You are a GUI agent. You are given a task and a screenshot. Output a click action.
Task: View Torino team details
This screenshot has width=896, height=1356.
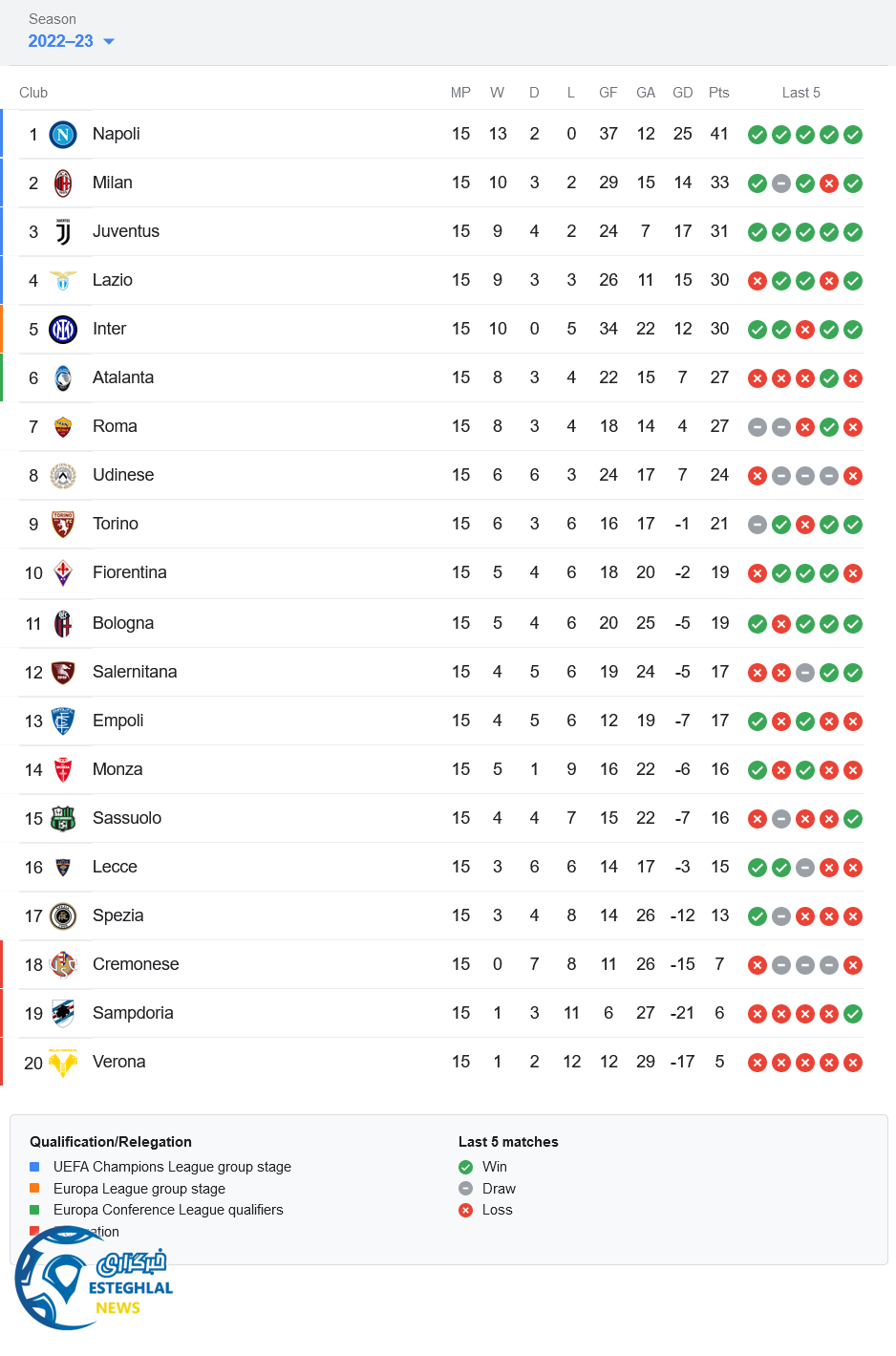[115, 524]
